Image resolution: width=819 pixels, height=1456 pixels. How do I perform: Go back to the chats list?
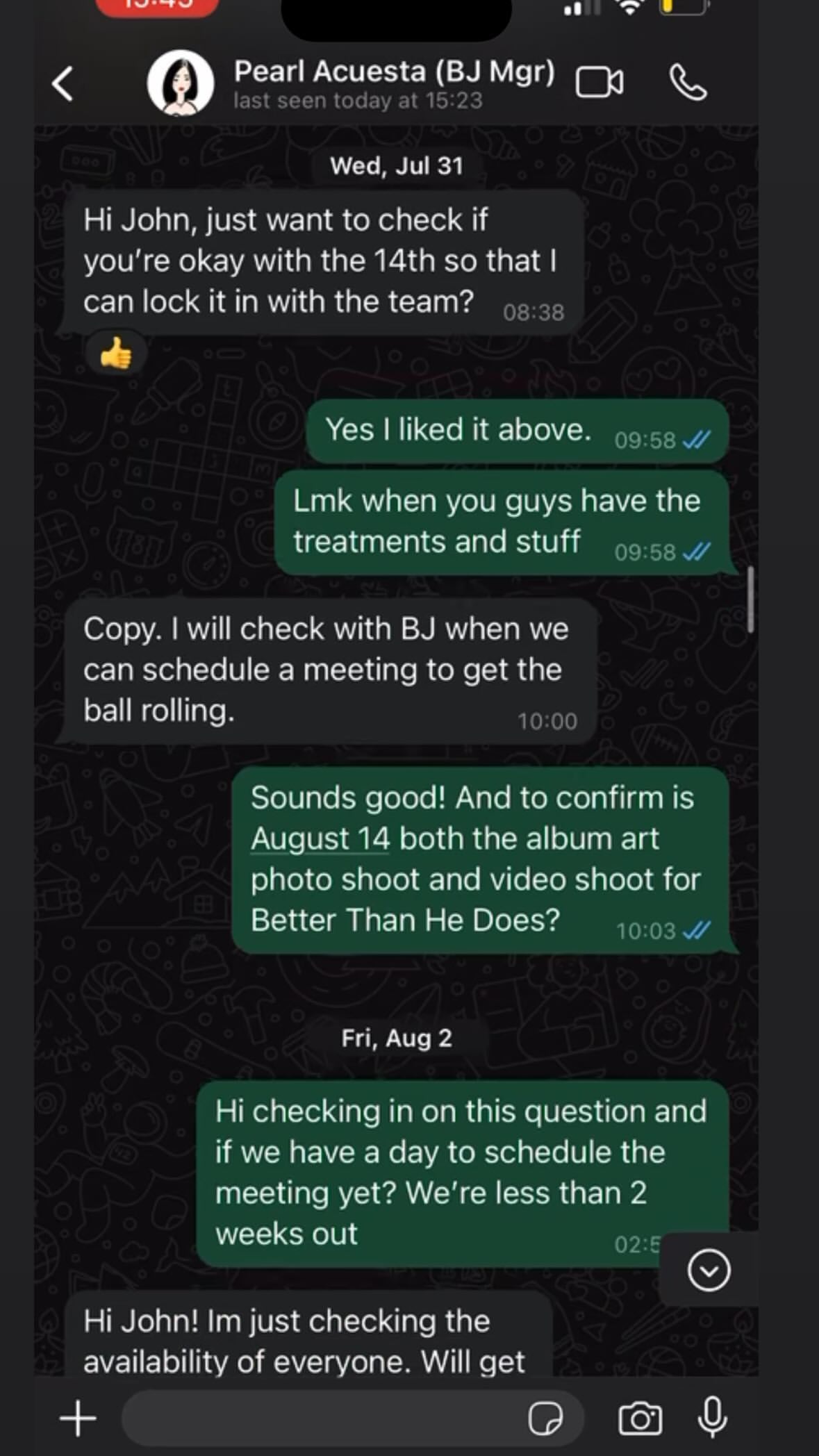(63, 84)
